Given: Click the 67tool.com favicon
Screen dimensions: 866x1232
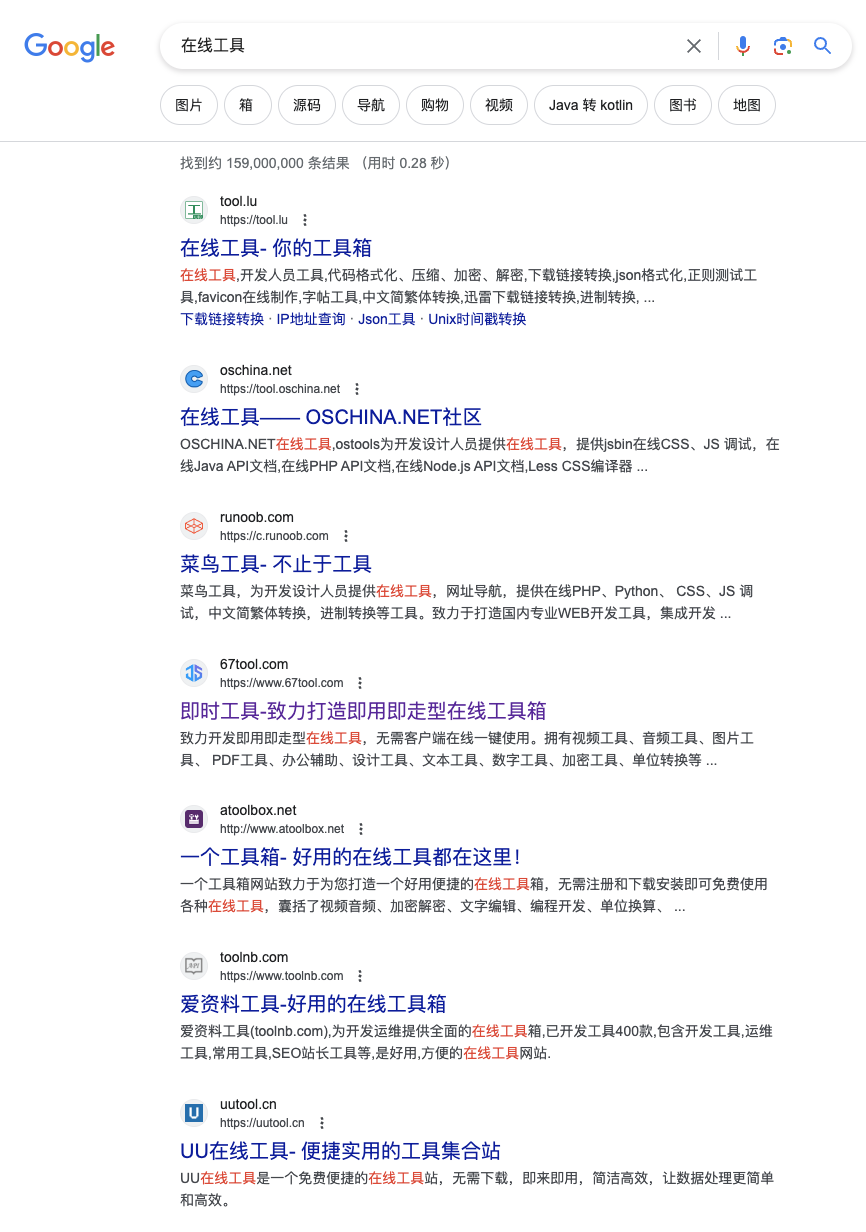Looking at the screenshot, I should click(x=194, y=672).
